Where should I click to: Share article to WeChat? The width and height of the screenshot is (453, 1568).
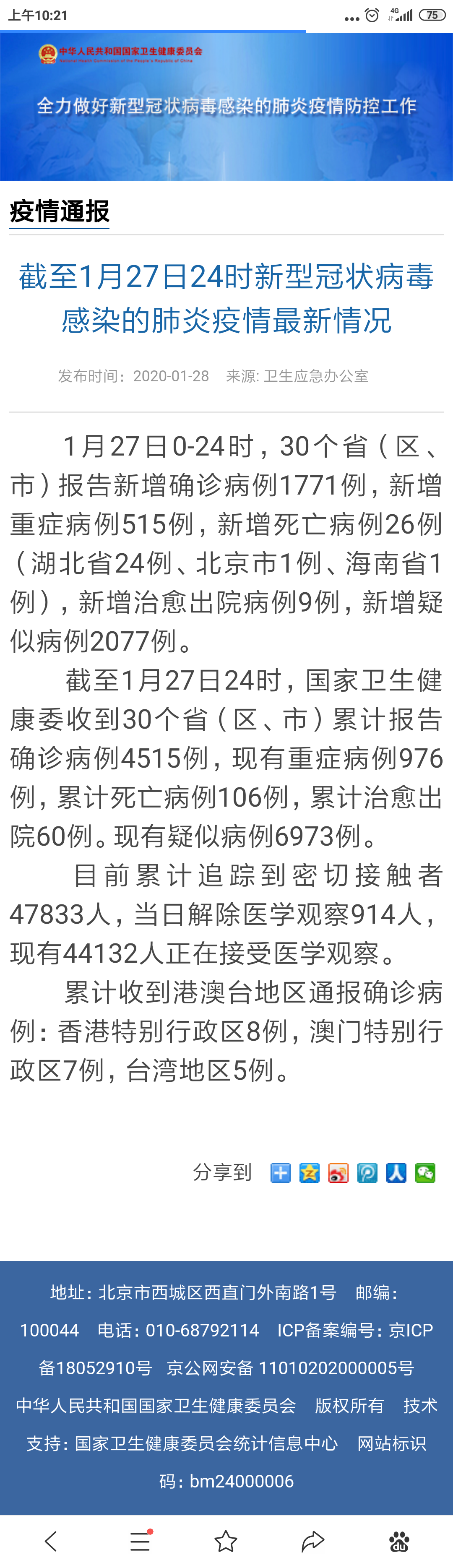pyautogui.click(x=425, y=1172)
